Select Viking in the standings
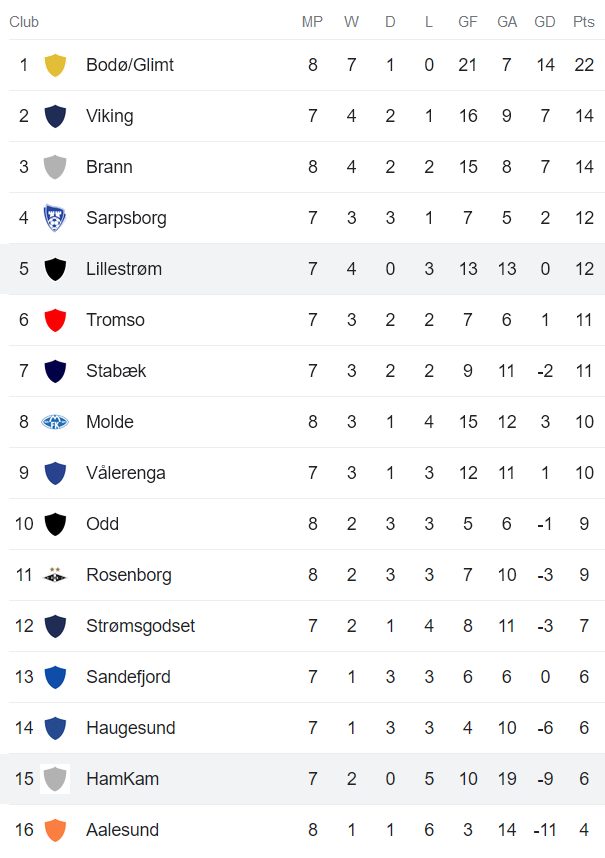The width and height of the screenshot is (605, 858). point(110,116)
